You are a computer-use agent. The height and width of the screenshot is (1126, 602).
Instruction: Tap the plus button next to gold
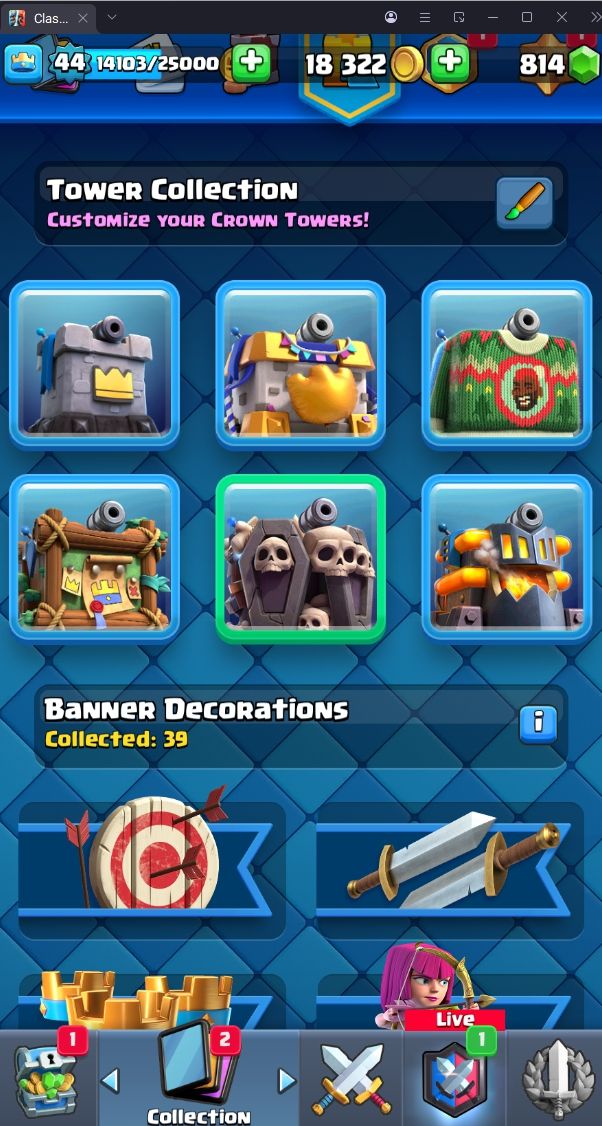tap(451, 63)
